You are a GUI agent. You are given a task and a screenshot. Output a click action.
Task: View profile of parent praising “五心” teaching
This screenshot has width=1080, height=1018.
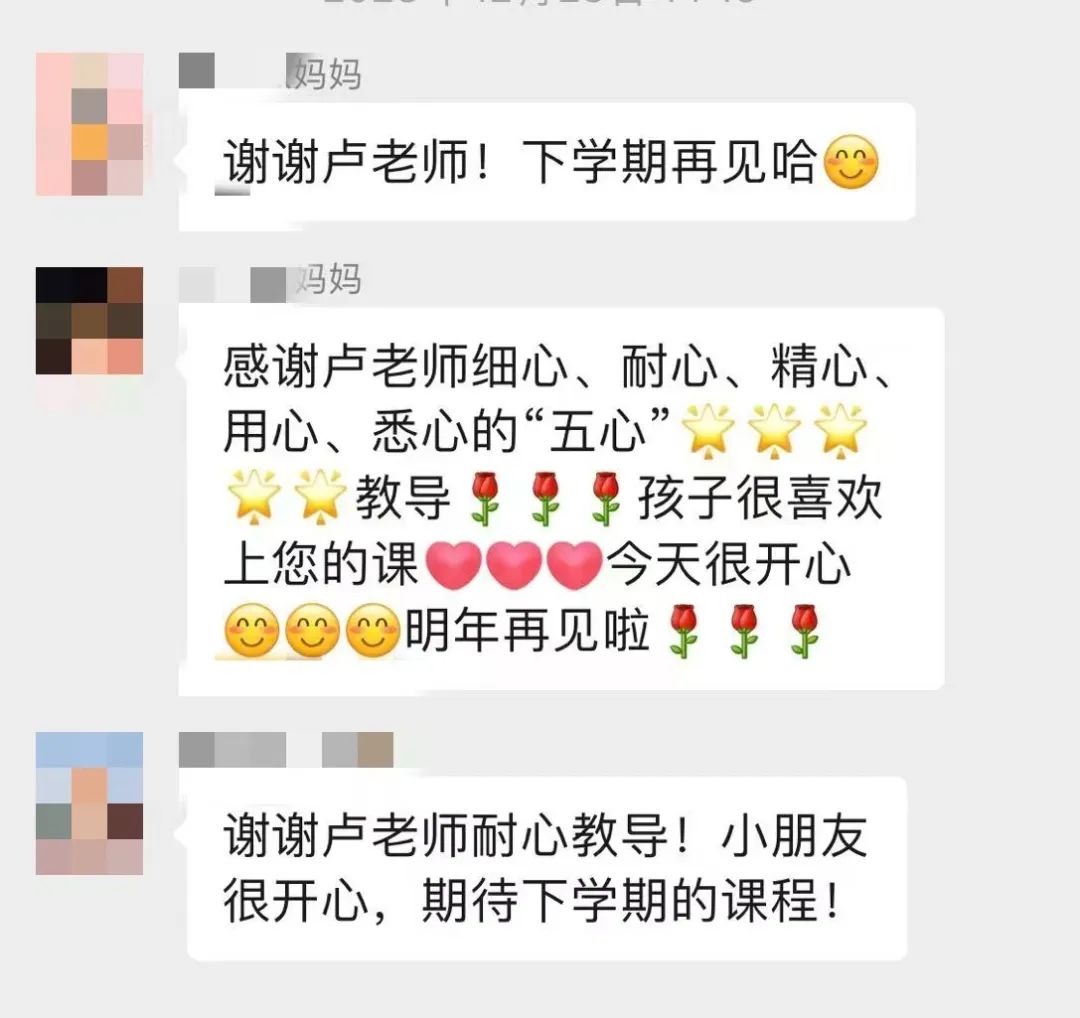(x=89, y=321)
